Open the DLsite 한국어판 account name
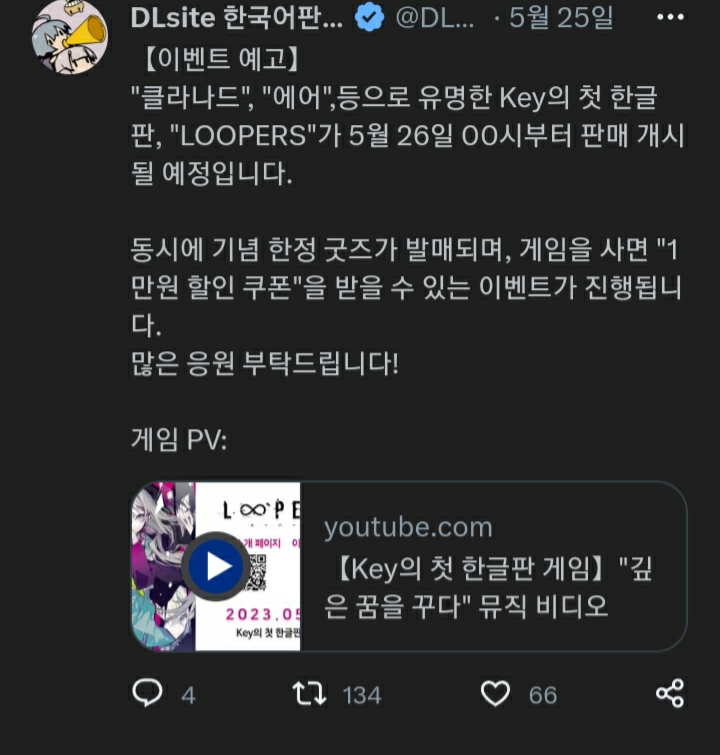Image resolution: width=720 pixels, height=755 pixels. pyautogui.click(x=237, y=18)
